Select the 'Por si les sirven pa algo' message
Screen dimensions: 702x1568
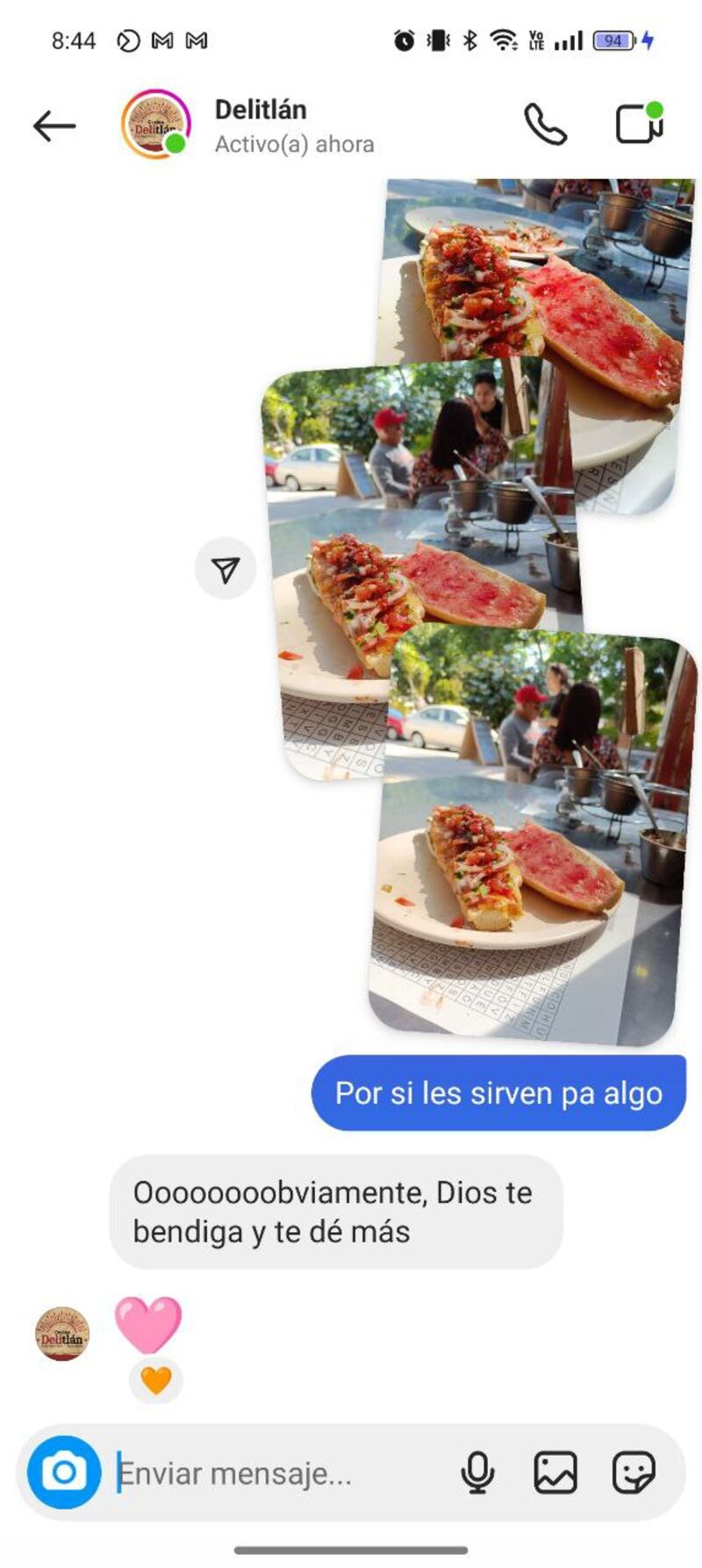pos(498,1093)
